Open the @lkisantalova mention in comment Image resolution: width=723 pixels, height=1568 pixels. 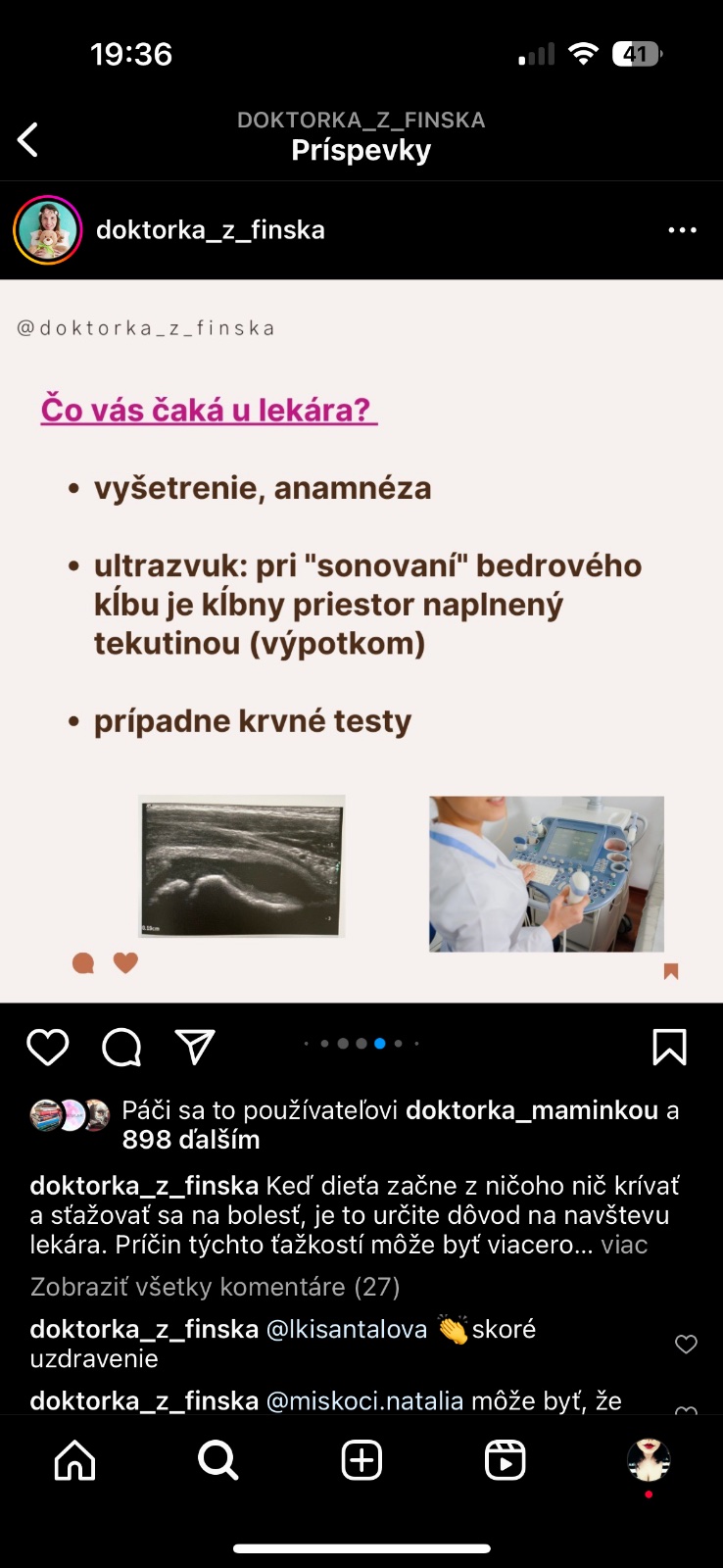[347, 1329]
